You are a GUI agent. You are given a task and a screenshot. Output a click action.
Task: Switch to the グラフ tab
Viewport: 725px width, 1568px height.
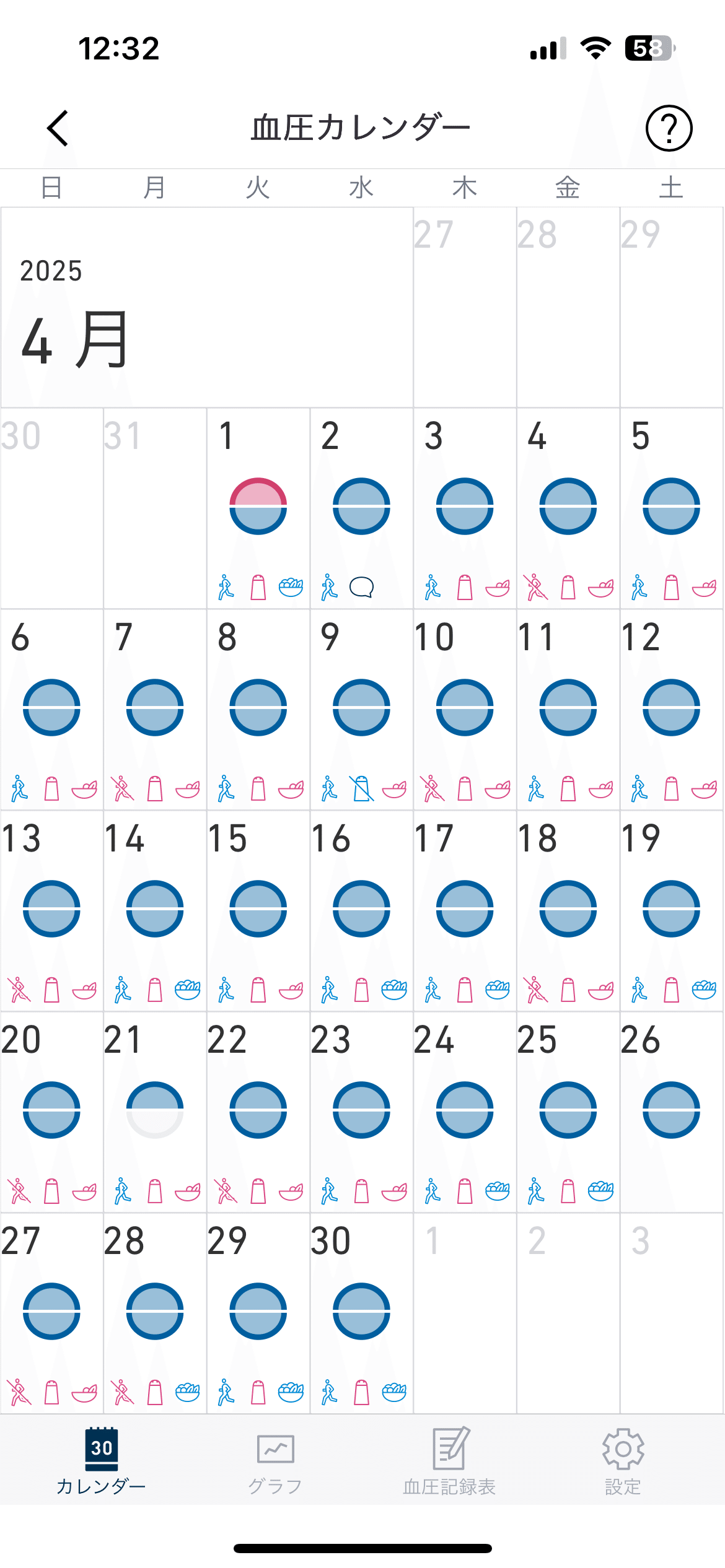point(275,1461)
